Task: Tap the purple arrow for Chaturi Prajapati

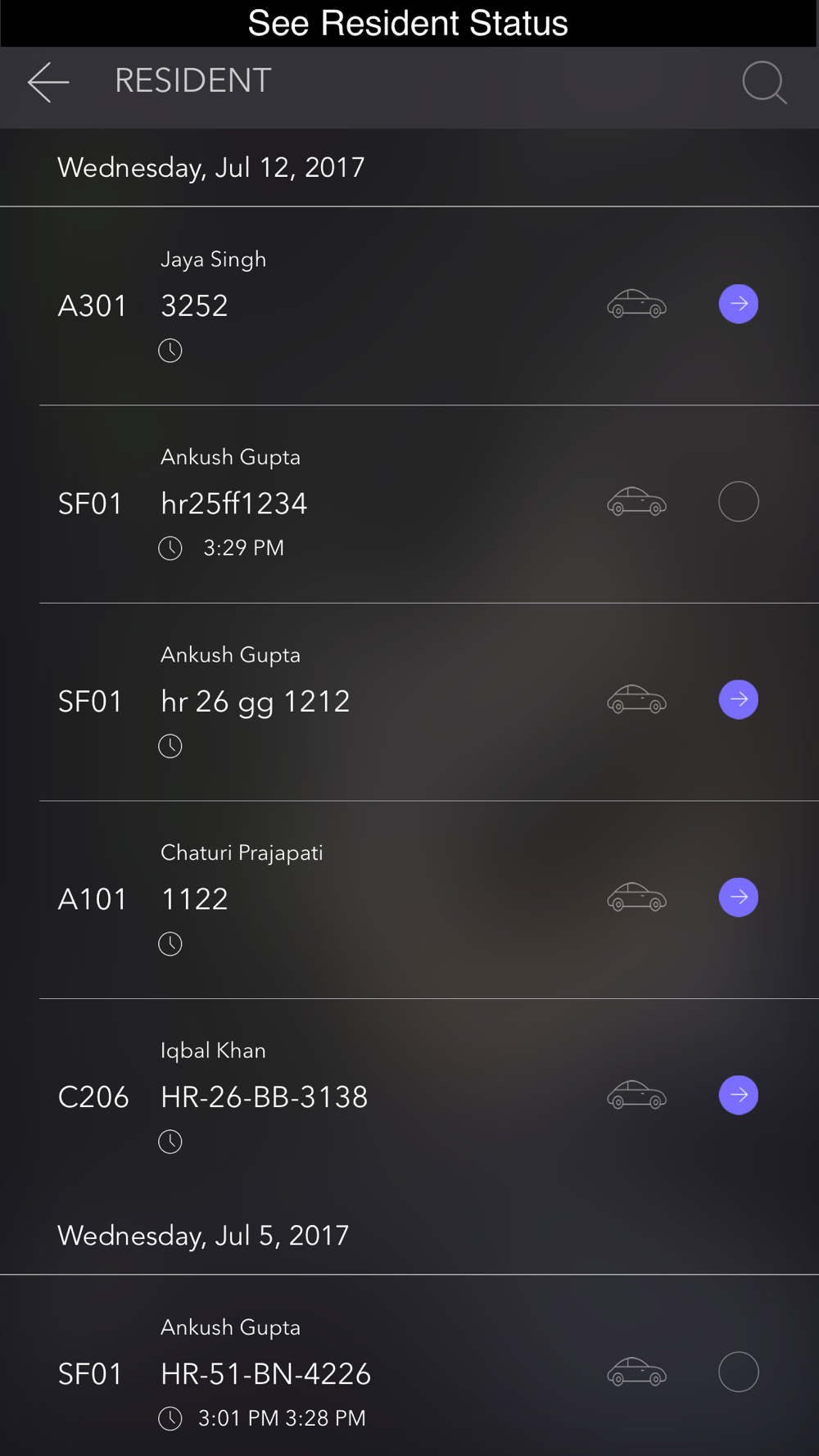Action: 739,898
